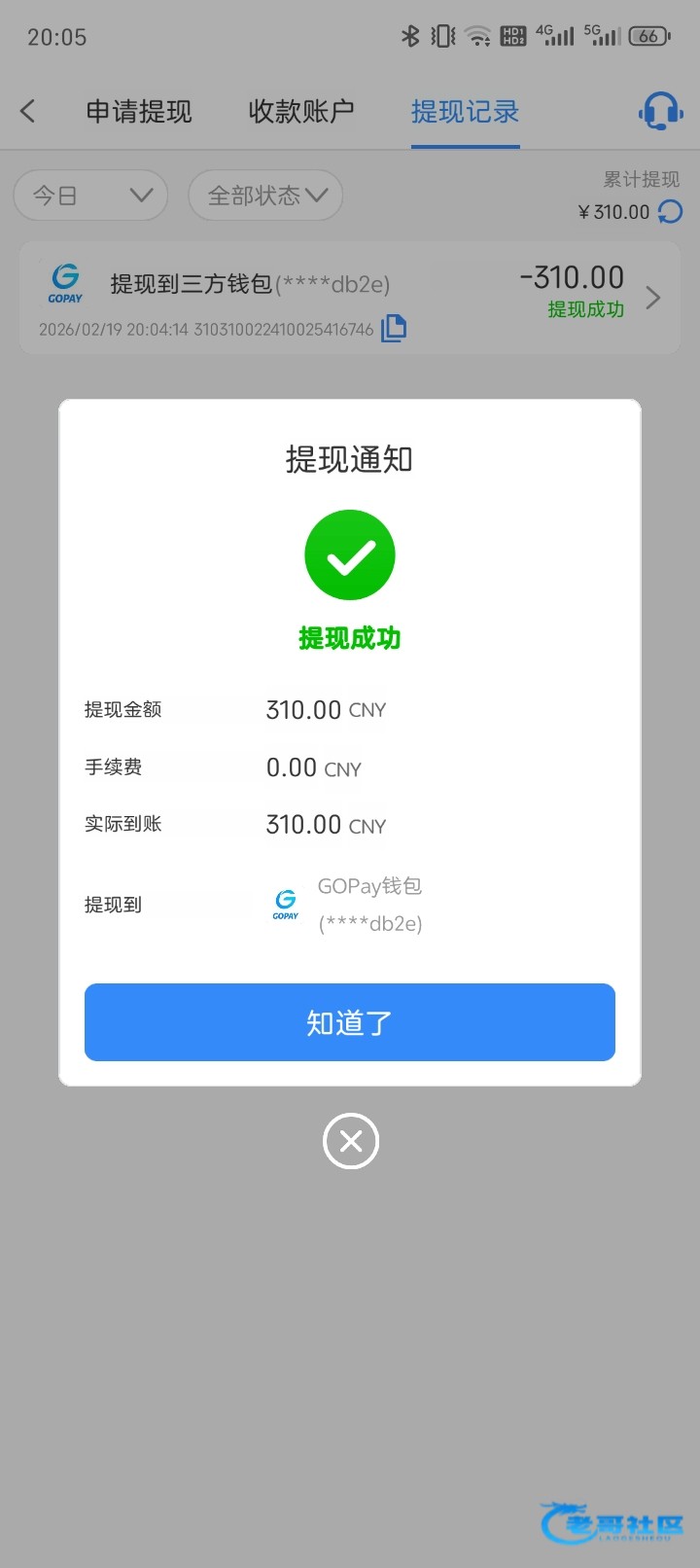Copy the withdrawal order number
The image size is (700, 1568).
(x=394, y=329)
